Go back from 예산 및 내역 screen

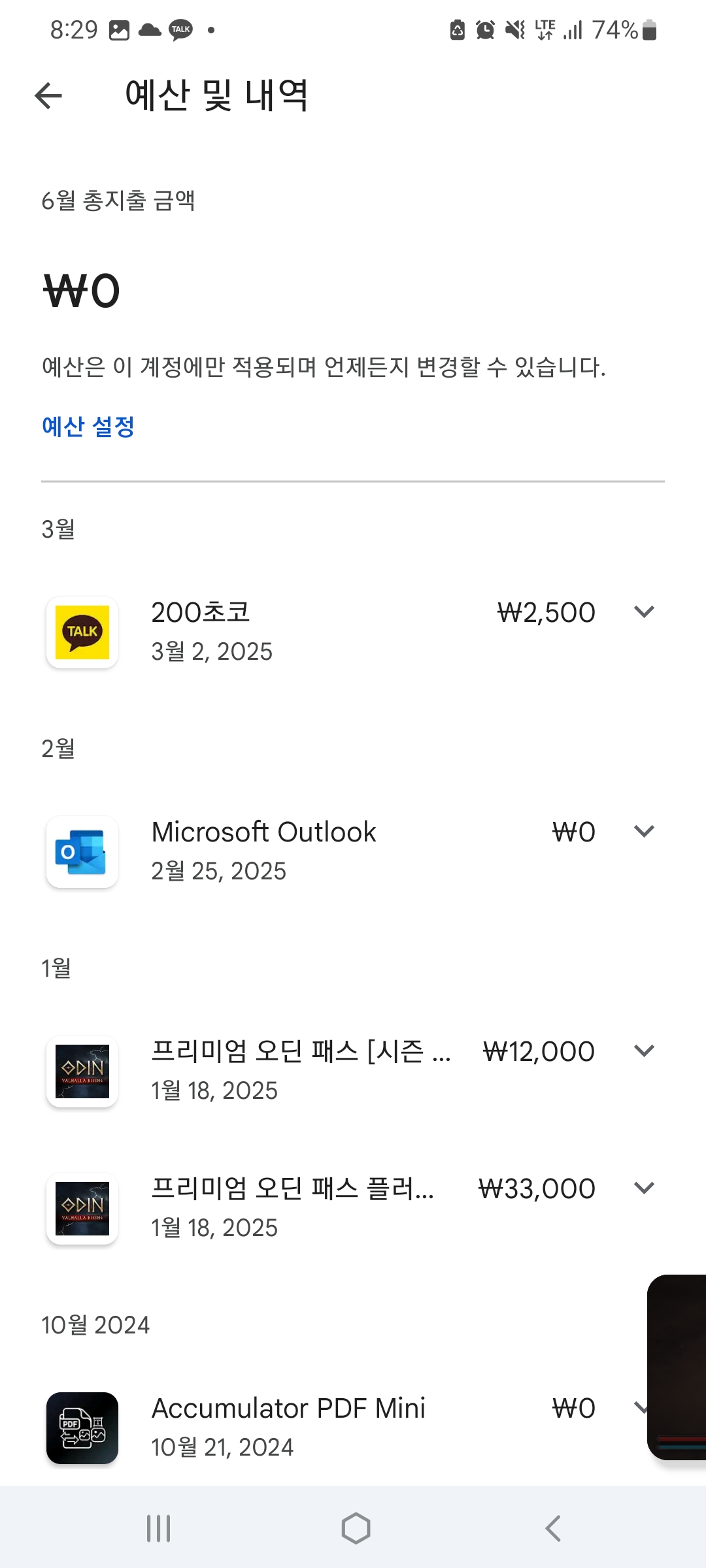[48, 95]
